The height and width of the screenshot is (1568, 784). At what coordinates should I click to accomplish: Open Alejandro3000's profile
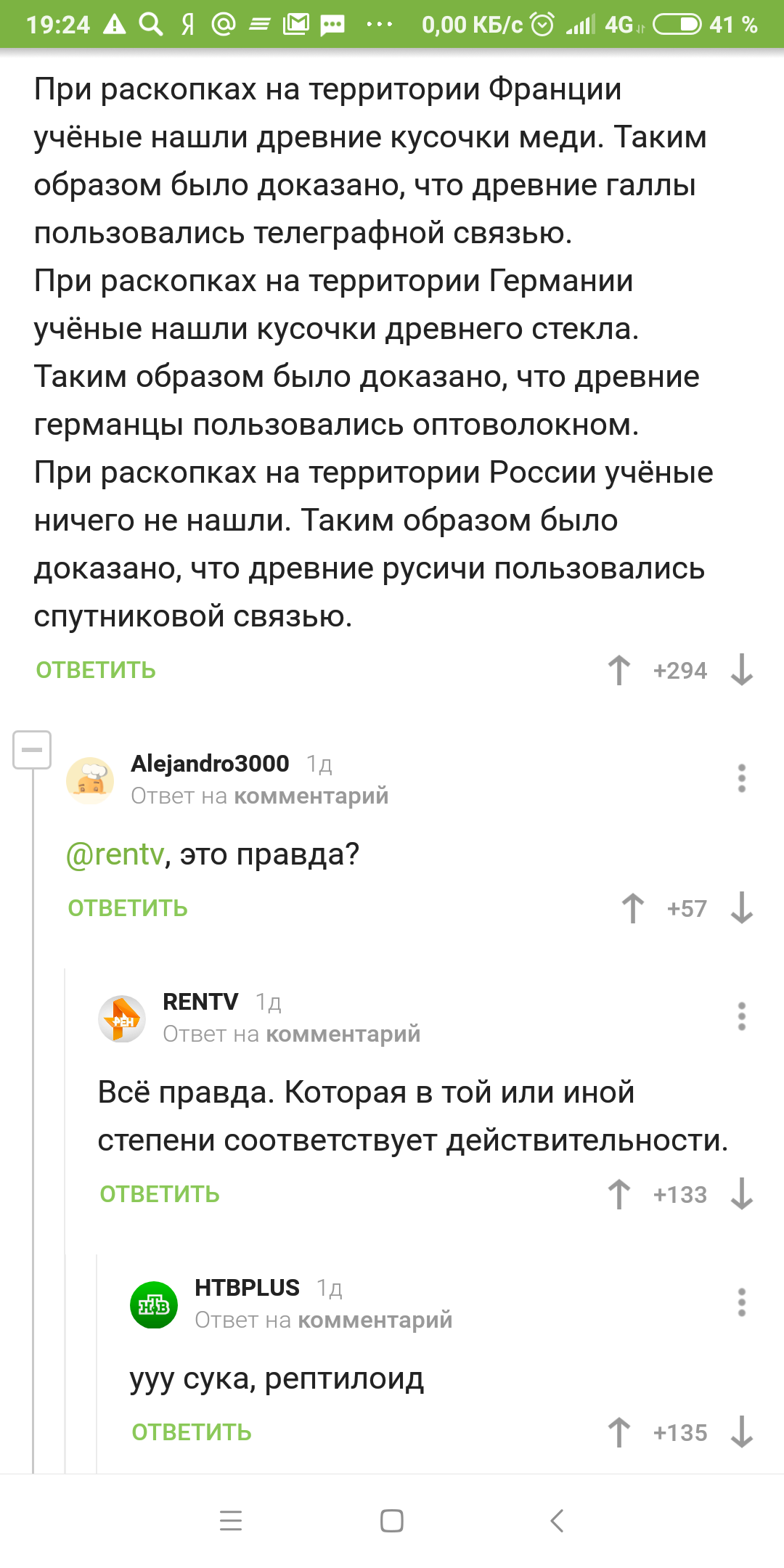point(209,764)
